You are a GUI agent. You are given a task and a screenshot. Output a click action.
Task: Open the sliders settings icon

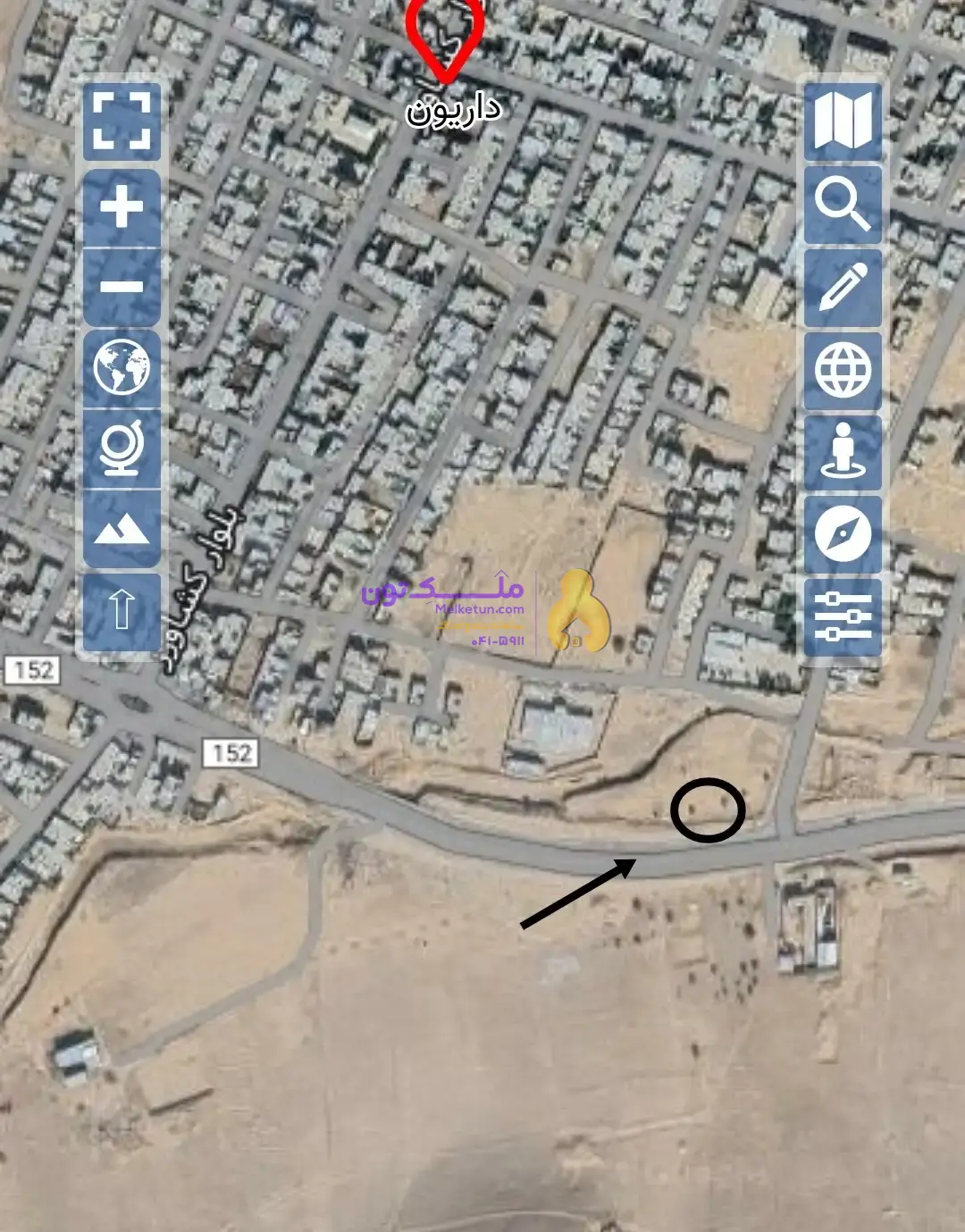[x=843, y=616]
